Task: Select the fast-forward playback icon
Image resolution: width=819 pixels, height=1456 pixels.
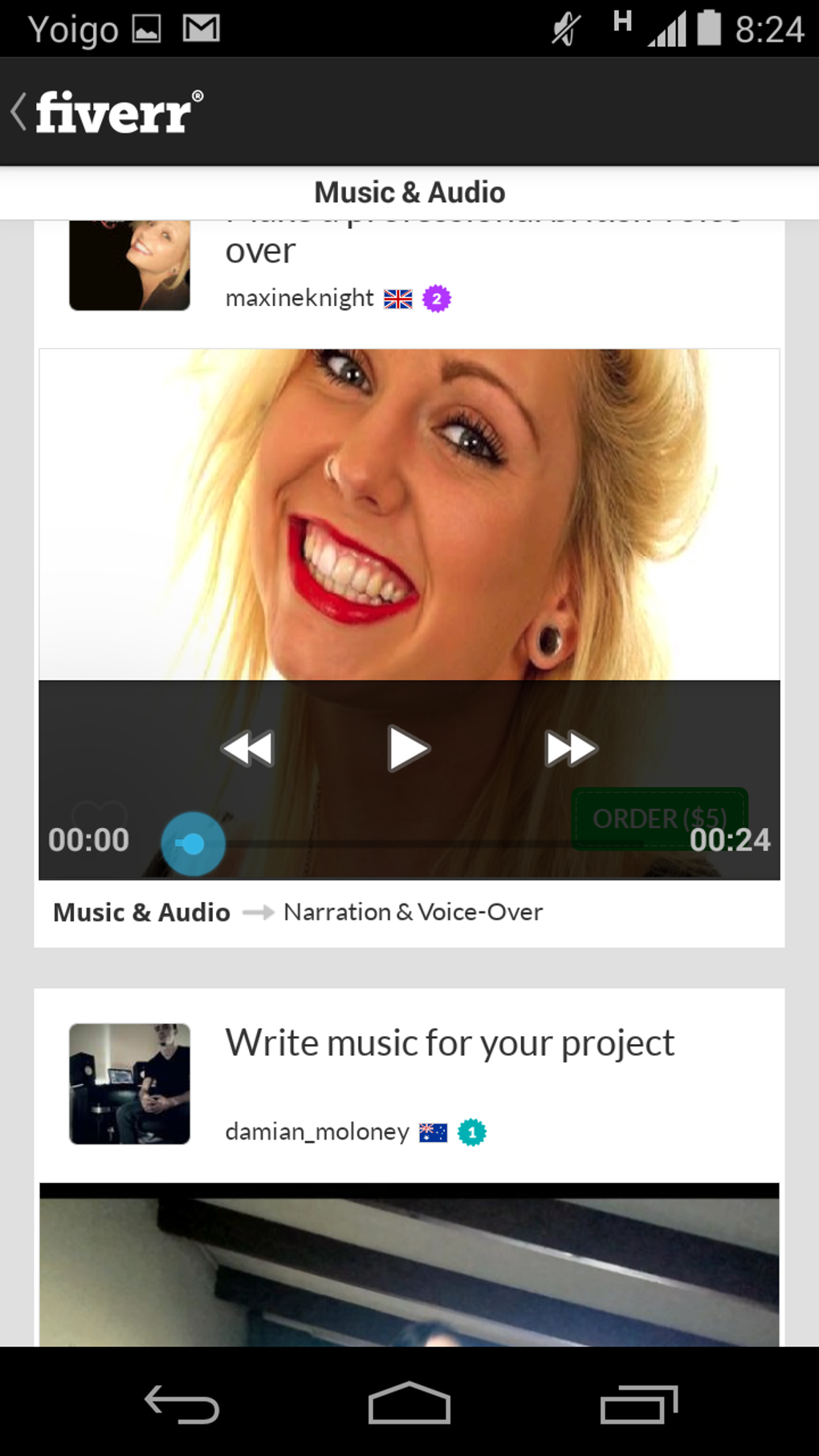Action: tap(570, 748)
